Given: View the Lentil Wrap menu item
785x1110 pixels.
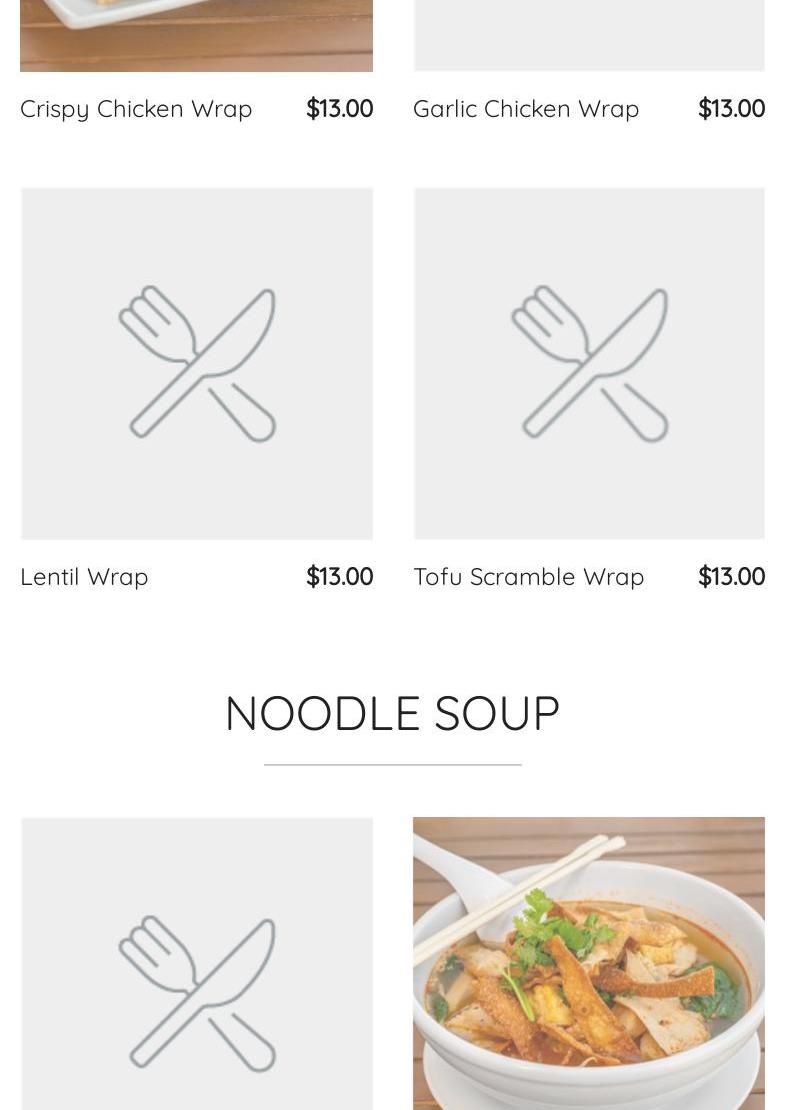Looking at the screenshot, I should coord(196,364).
